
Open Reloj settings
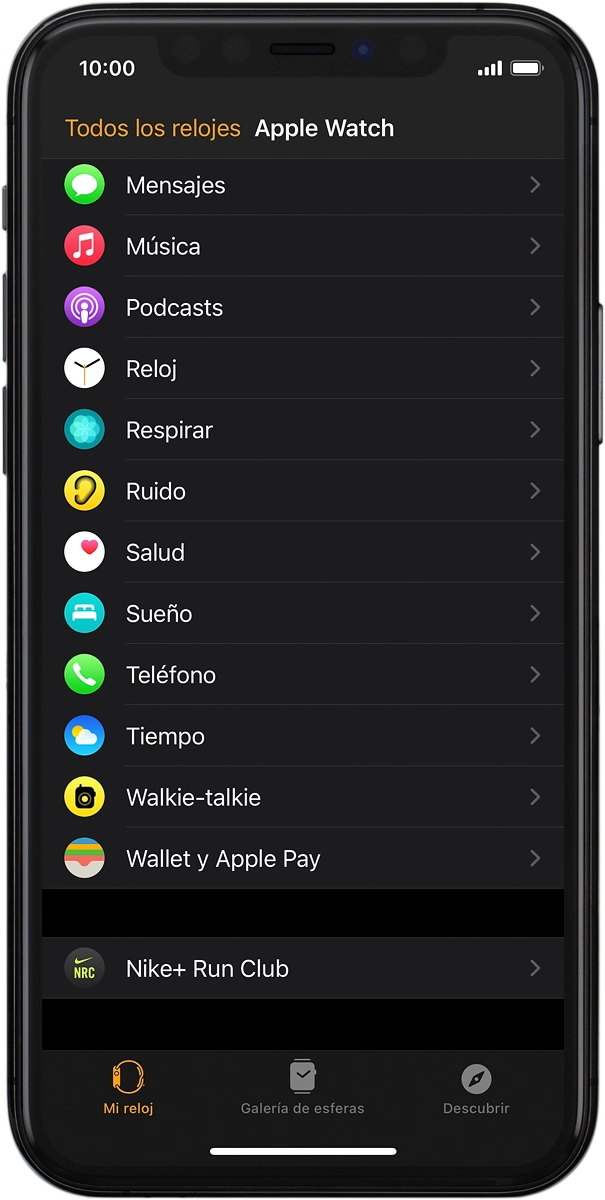pyautogui.click(x=303, y=369)
